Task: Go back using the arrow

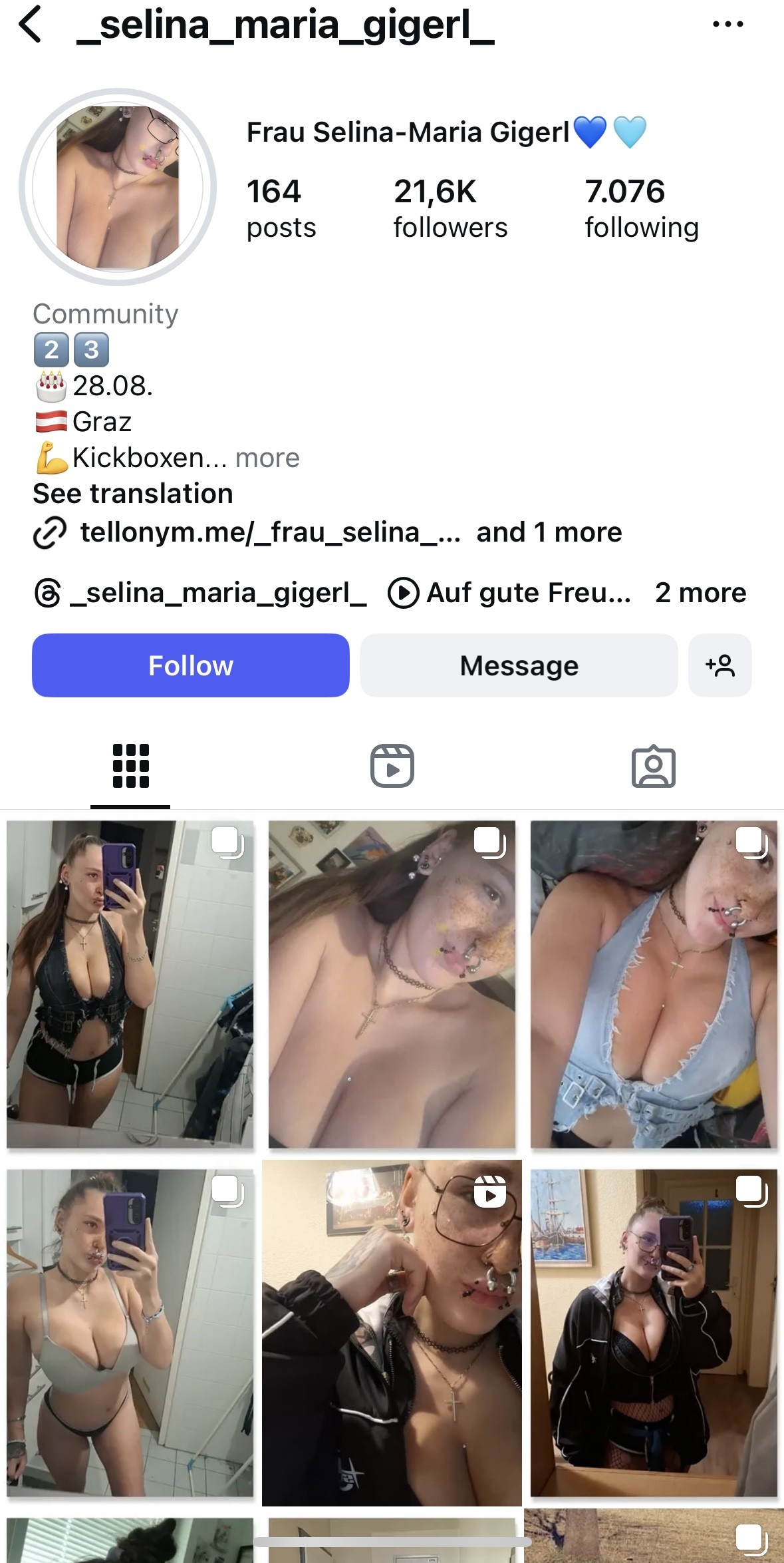Action: (x=31, y=25)
